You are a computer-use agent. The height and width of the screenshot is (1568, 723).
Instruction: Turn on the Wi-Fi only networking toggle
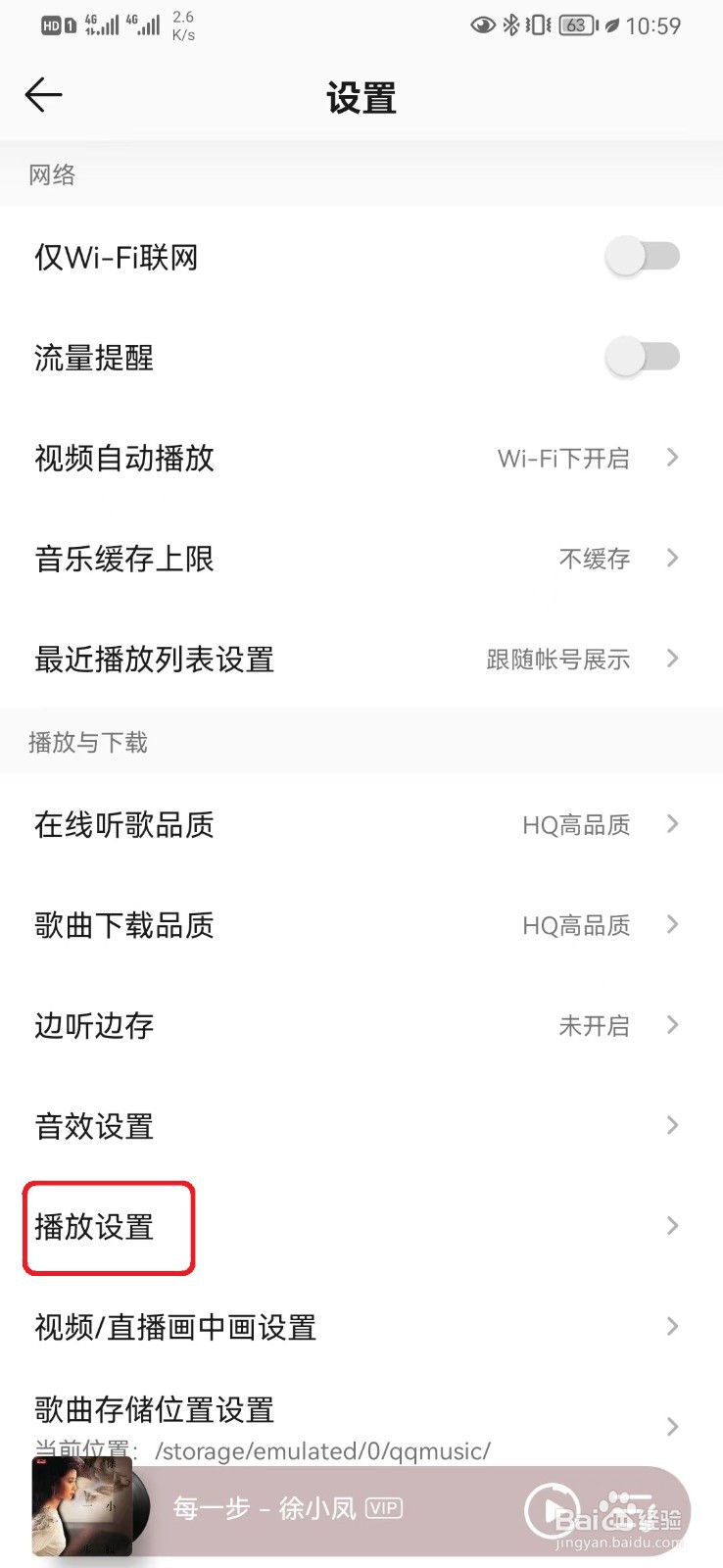pyautogui.click(x=642, y=256)
